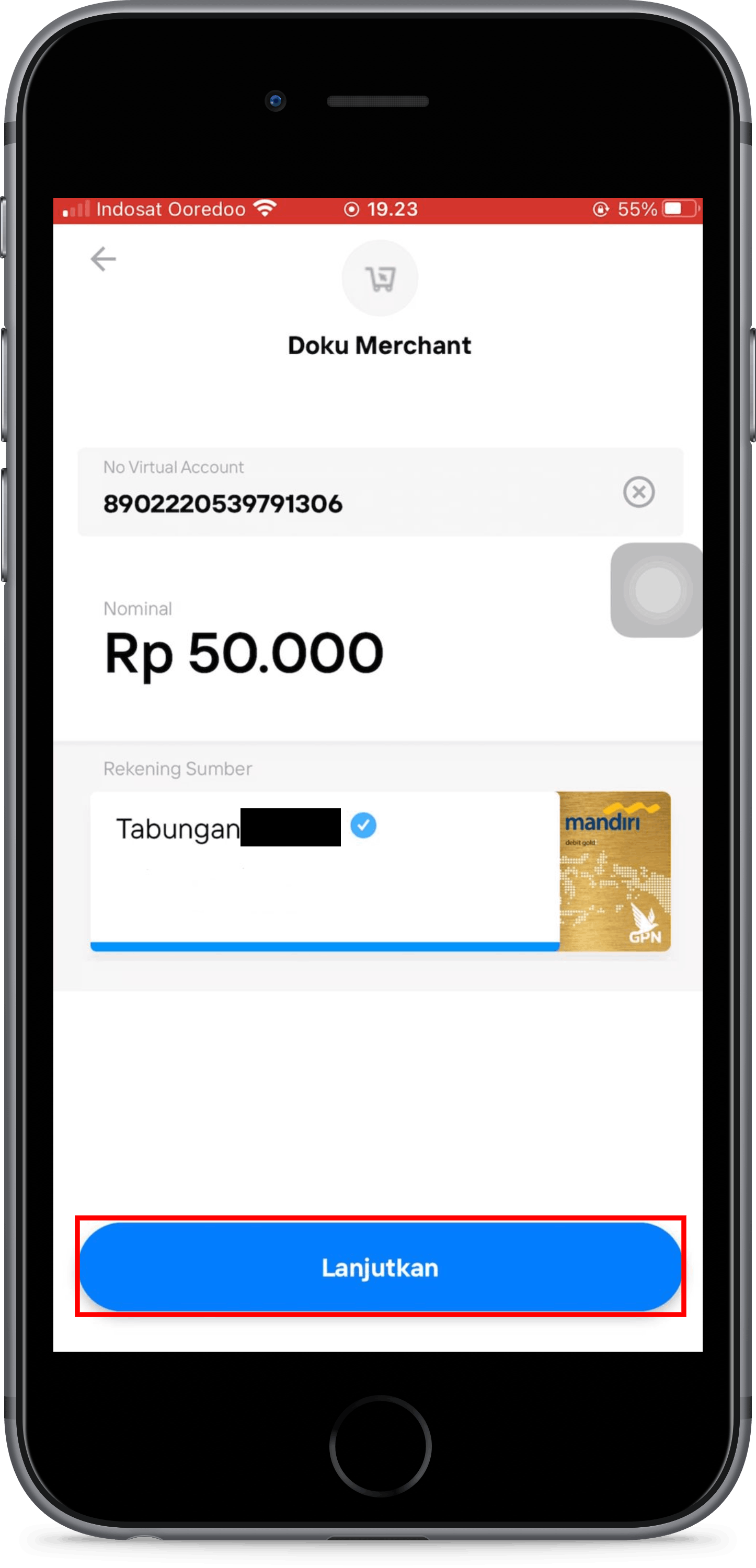Tap the Lanjutkan button
The image size is (756, 1568).
coord(380,1267)
